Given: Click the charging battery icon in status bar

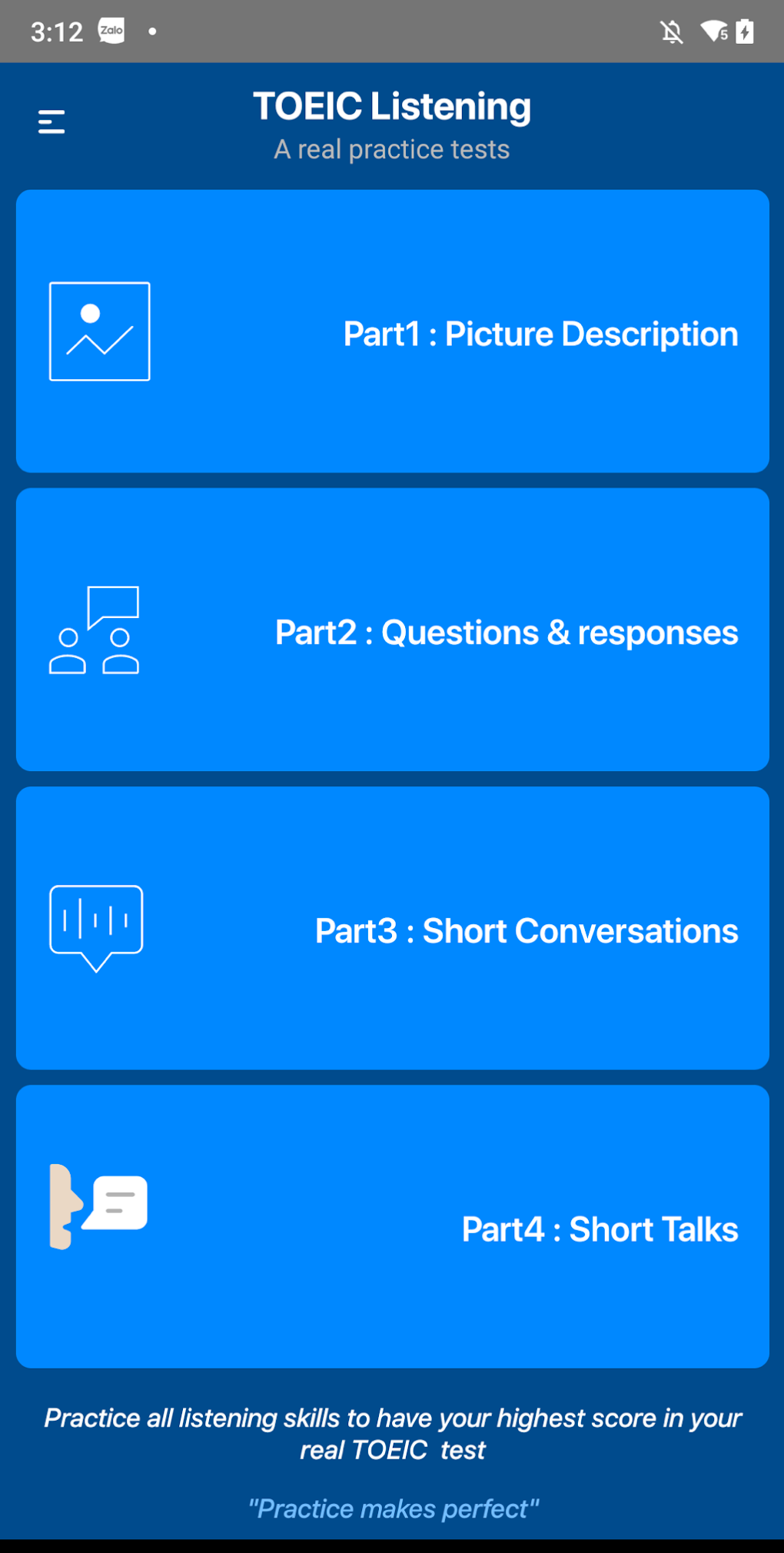Looking at the screenshot, I should pyautogui.click(x=744, y=31).
